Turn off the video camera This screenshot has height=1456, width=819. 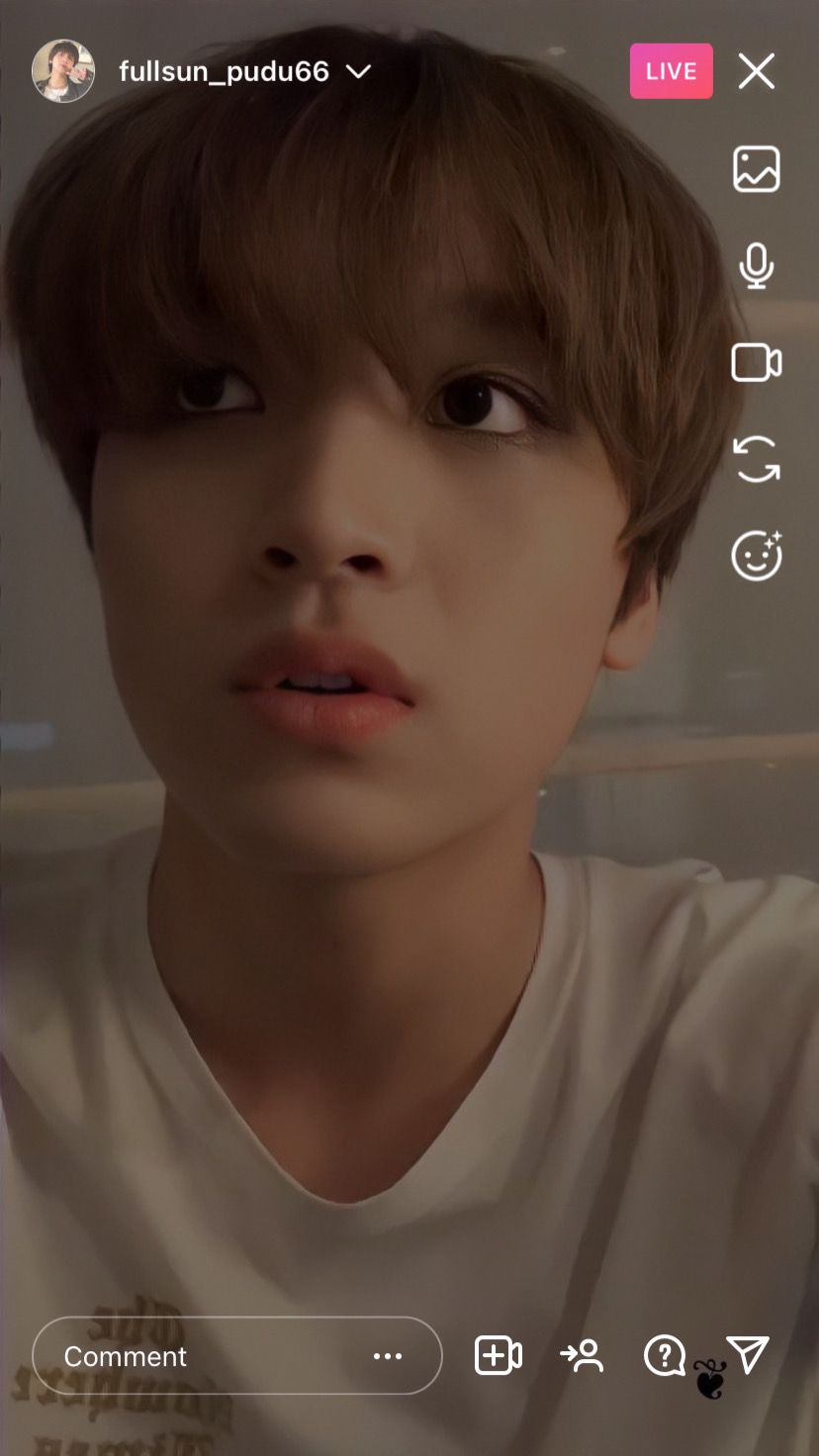[x=756, y=363]
